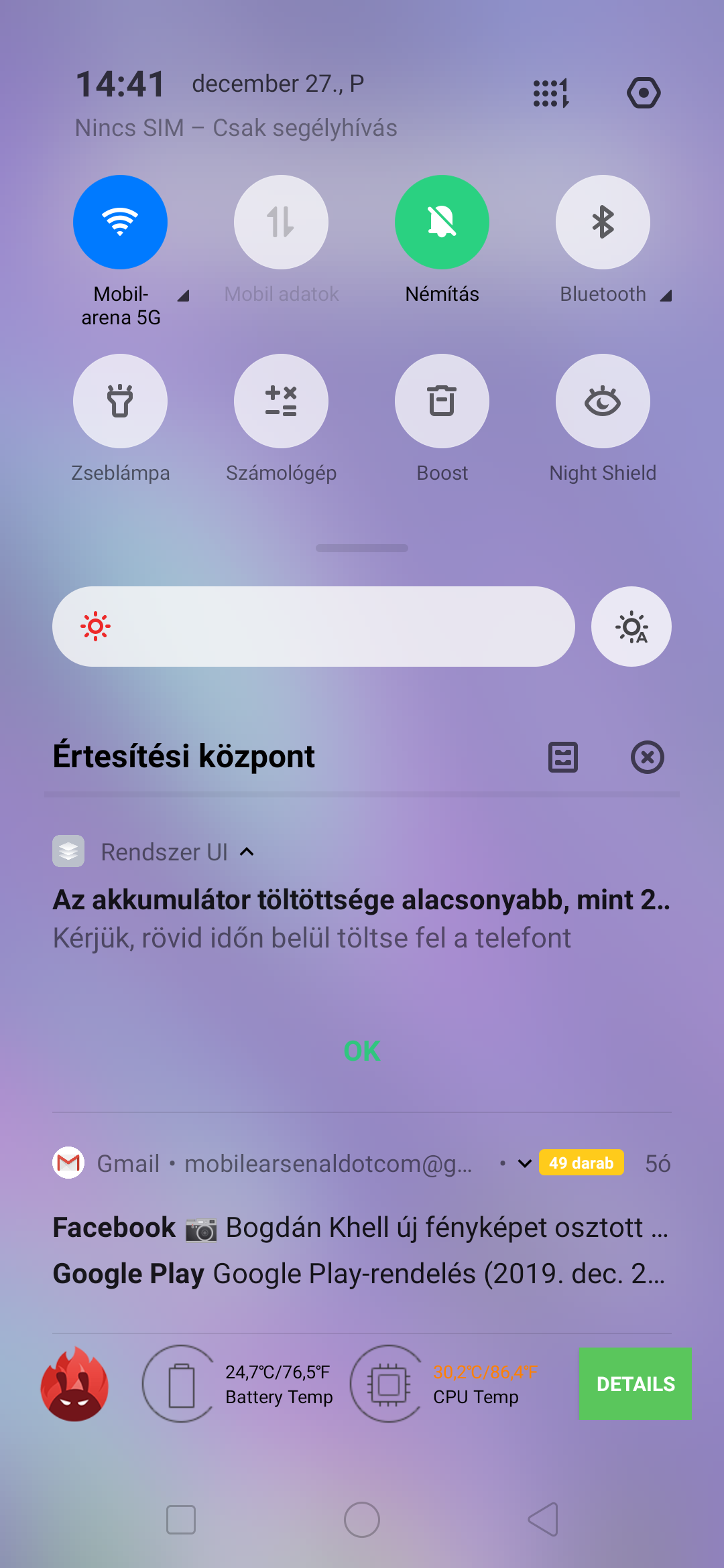Edit the quick settings tile order

click(x=551, y=92)
